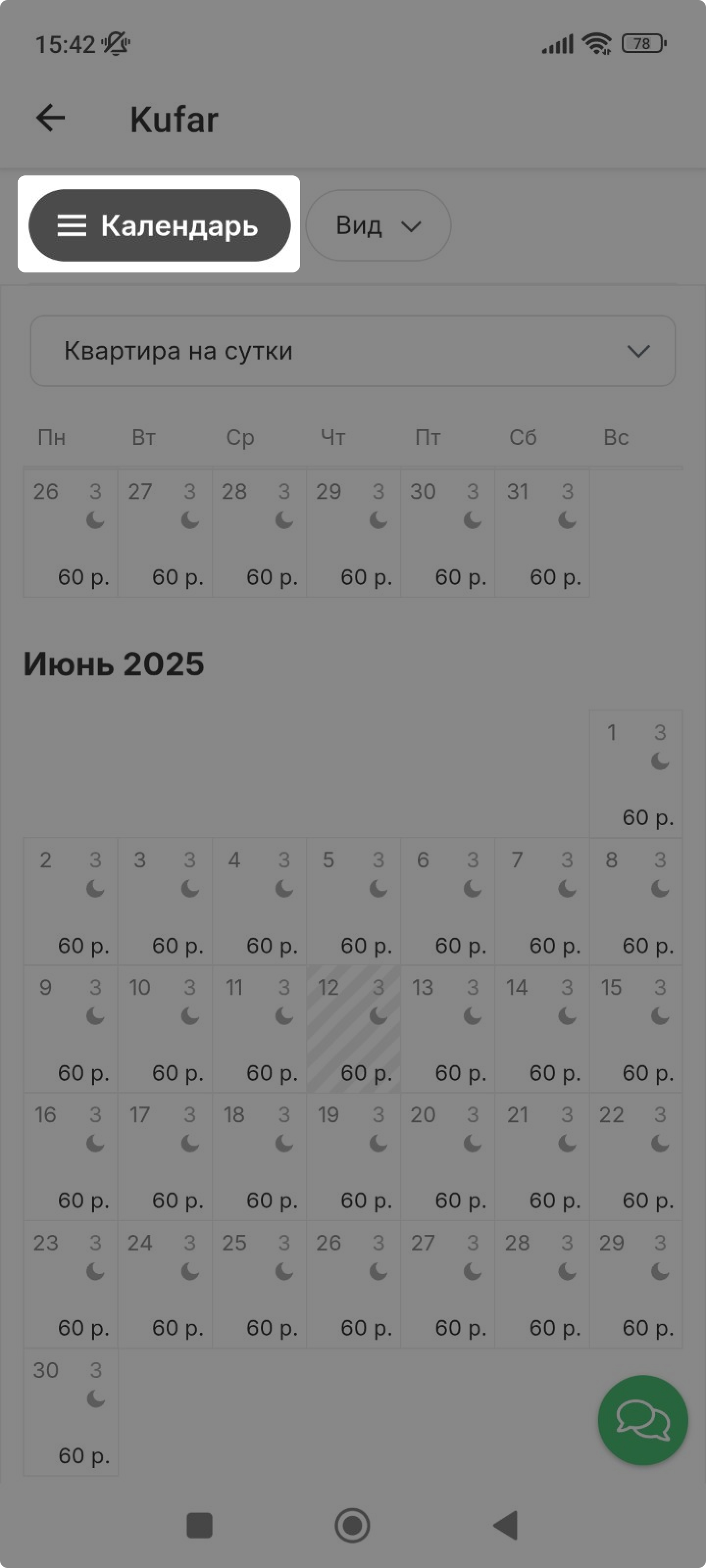Tap the system home button
This screenshot has height=1568, width=706.
pyautogui.click(x=352, y=1525)
